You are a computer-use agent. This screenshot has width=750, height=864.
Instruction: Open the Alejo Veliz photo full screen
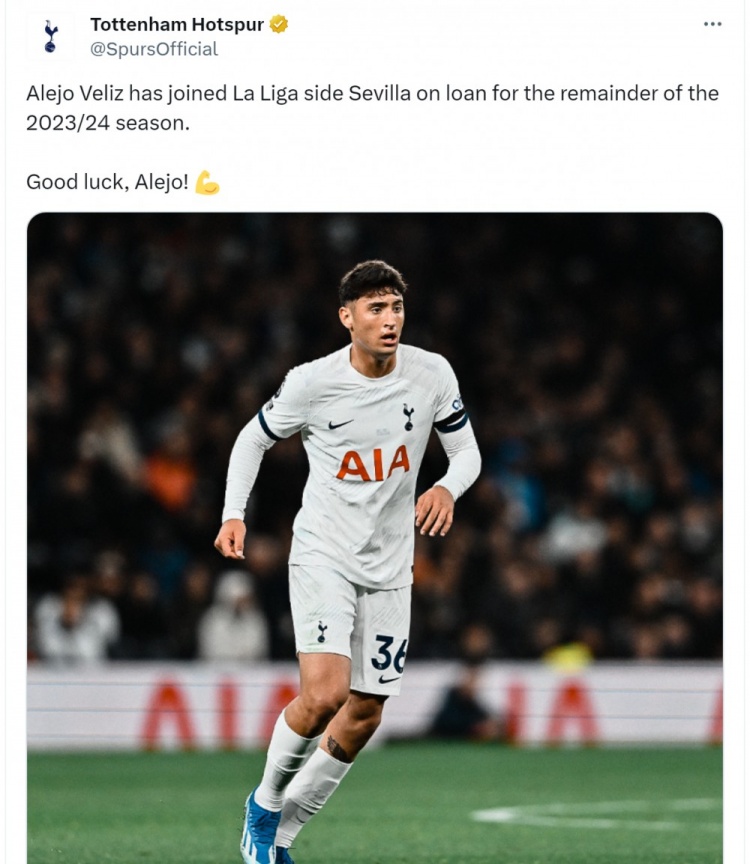click(374, 540)
